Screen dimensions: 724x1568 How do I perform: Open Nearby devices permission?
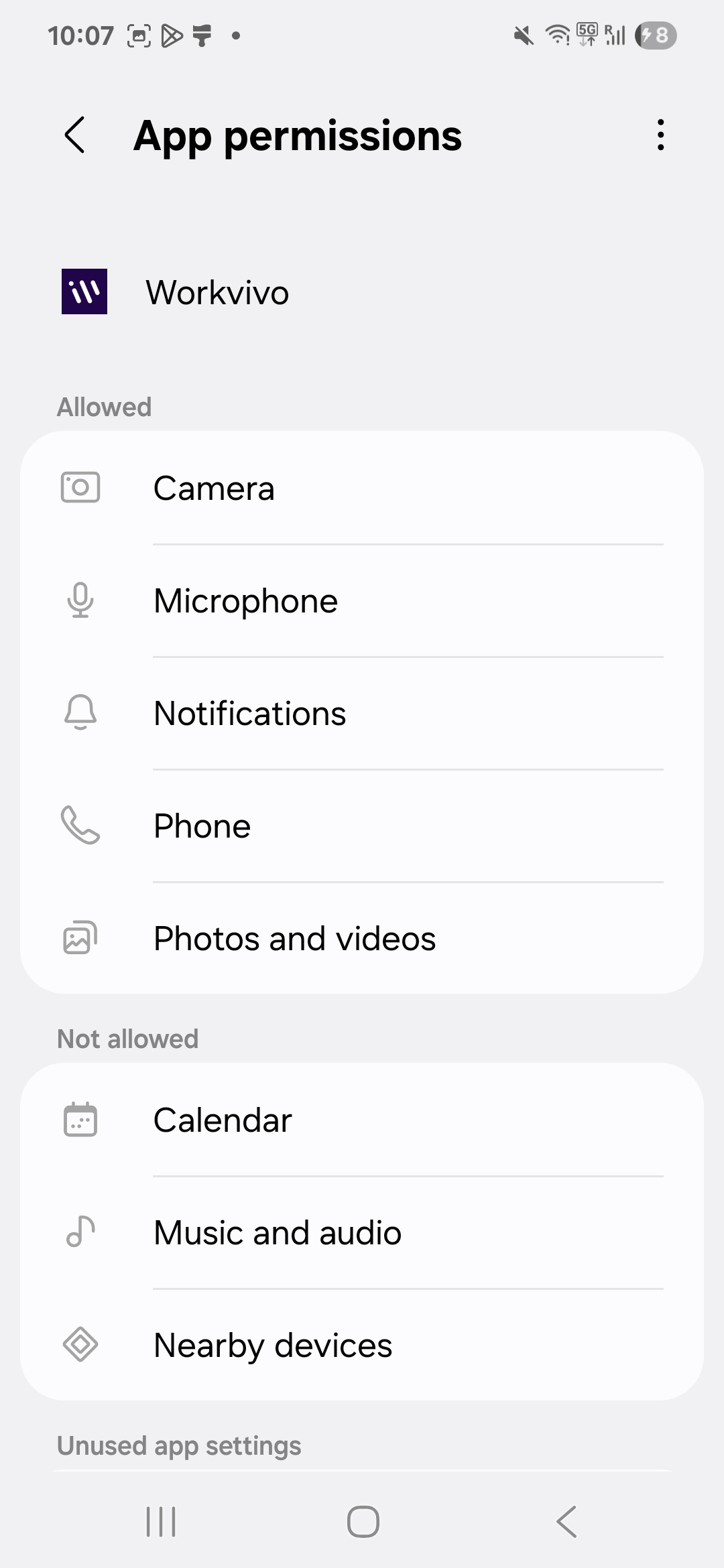pyautogui.click(x=362, y=1345)
